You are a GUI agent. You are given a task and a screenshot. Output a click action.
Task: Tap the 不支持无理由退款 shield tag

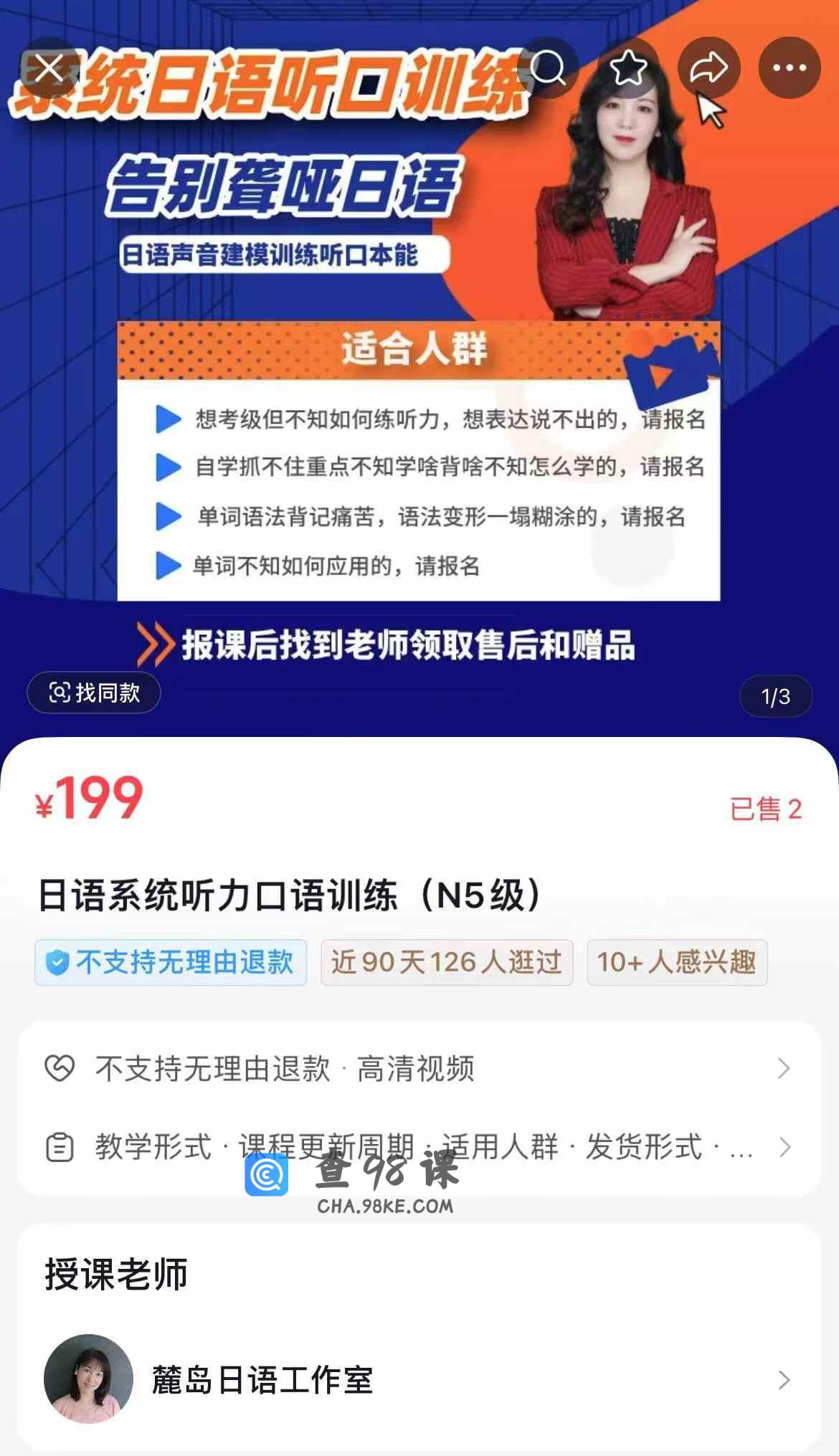pyautogui.click(x=171, y=962)
